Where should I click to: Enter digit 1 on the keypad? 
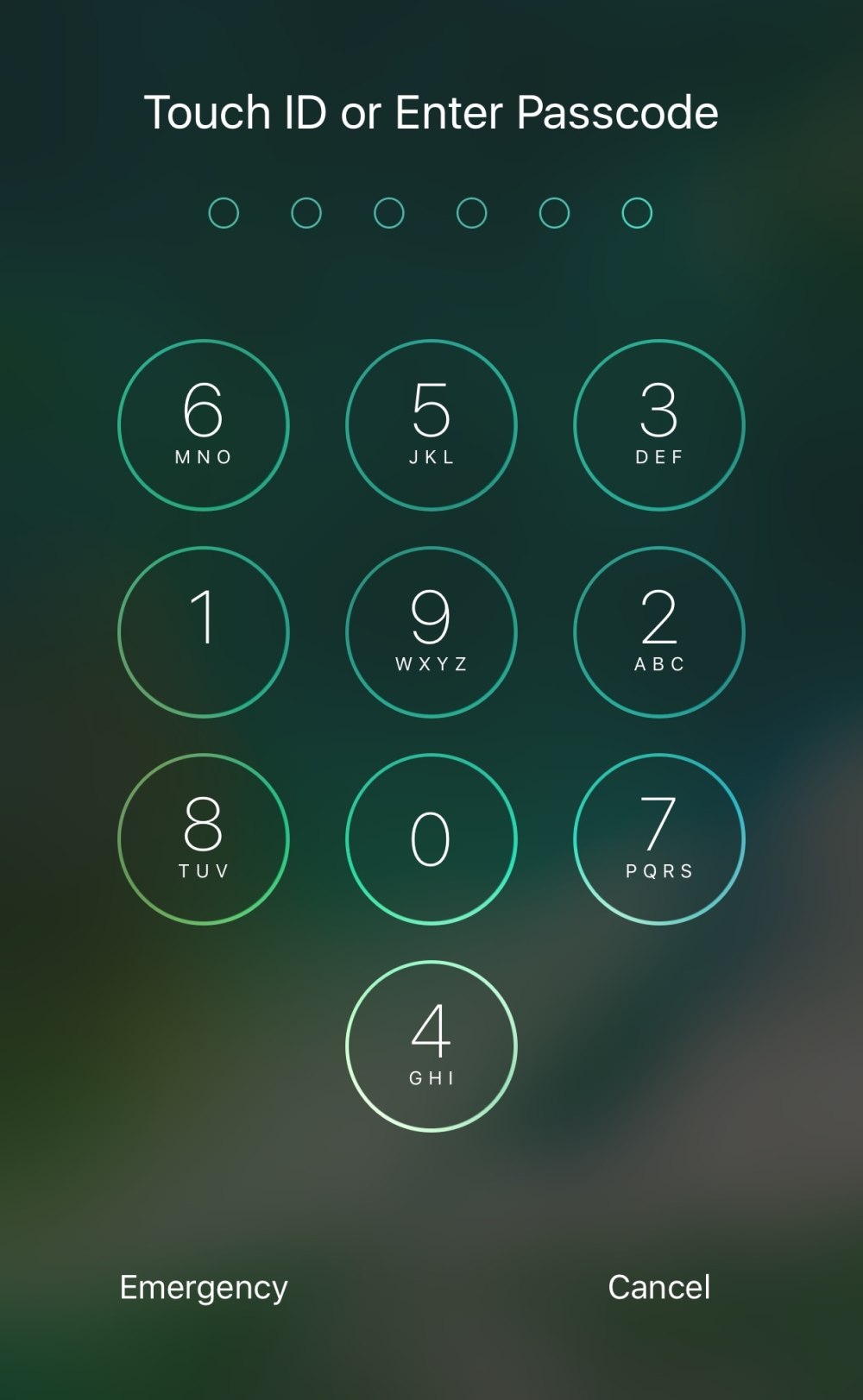coord(204,631)
